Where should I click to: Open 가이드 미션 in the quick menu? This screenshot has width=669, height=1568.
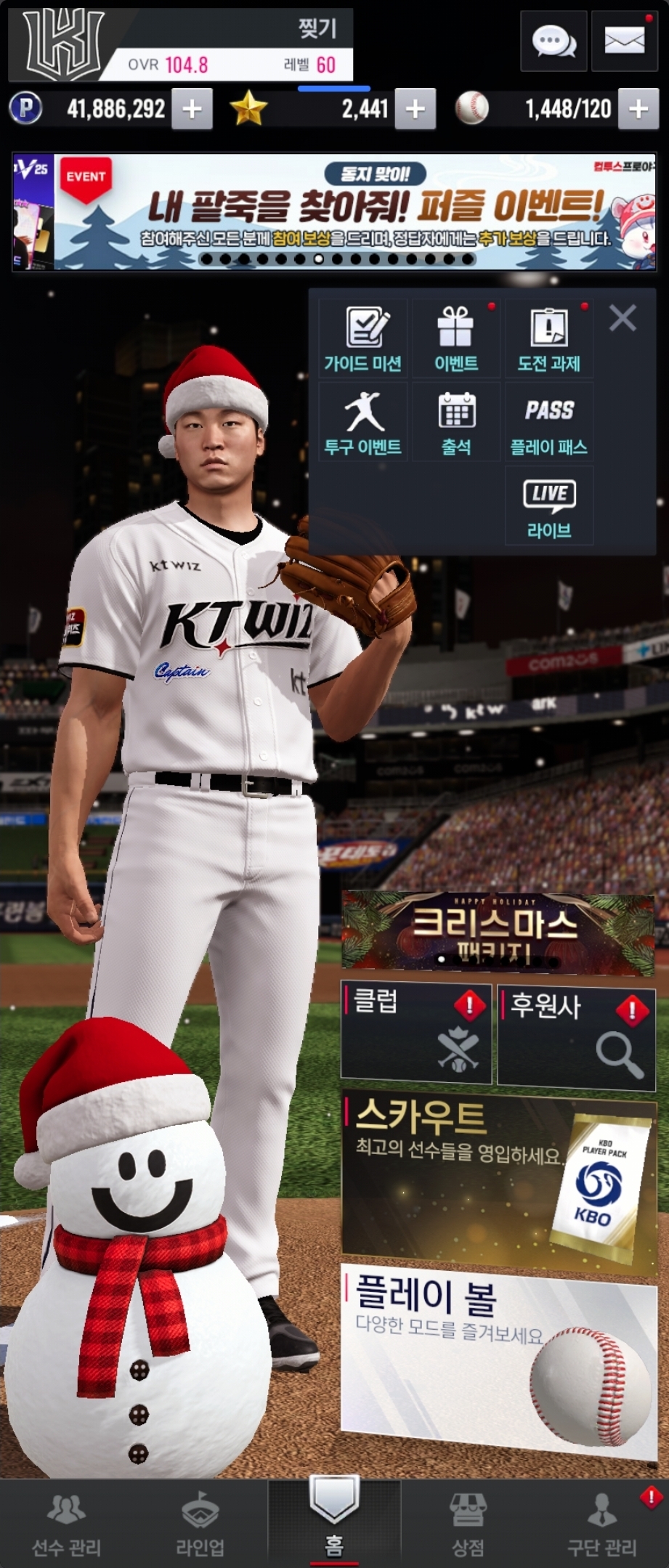(362, 339)
